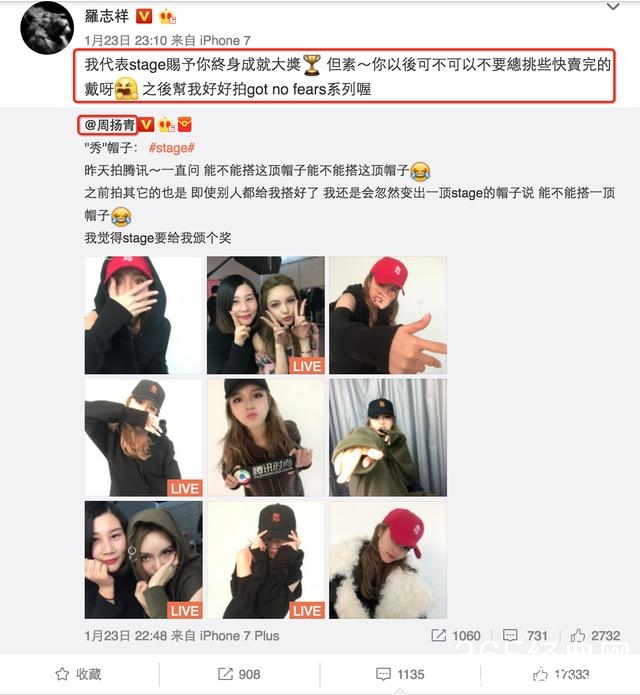Image resolution: width=640 pixels, height=695 pixels.
Task: View 731 comments on original post
Action: pos(526,636)
